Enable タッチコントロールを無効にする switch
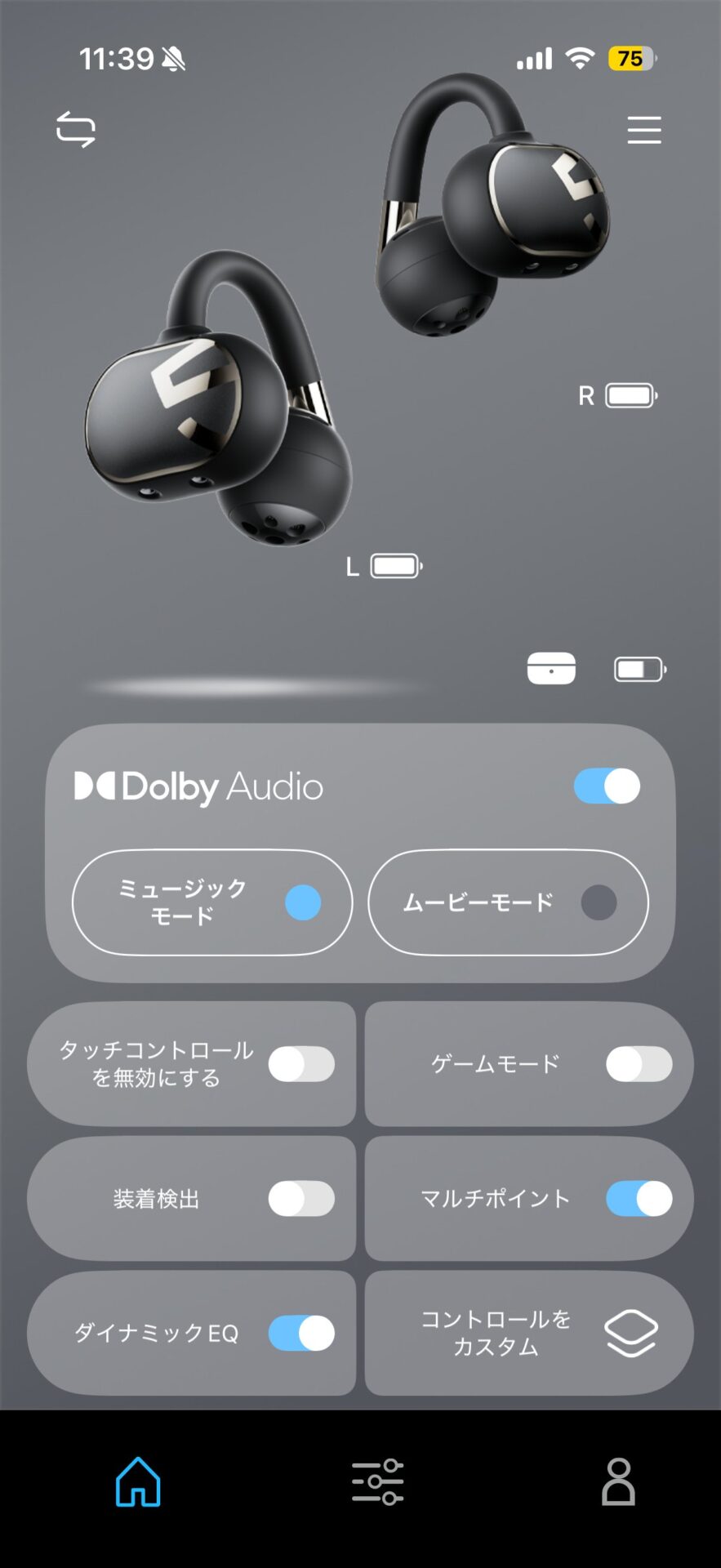The width and height of the screenshot is (721, 1568). click(x=301, y=1064)
